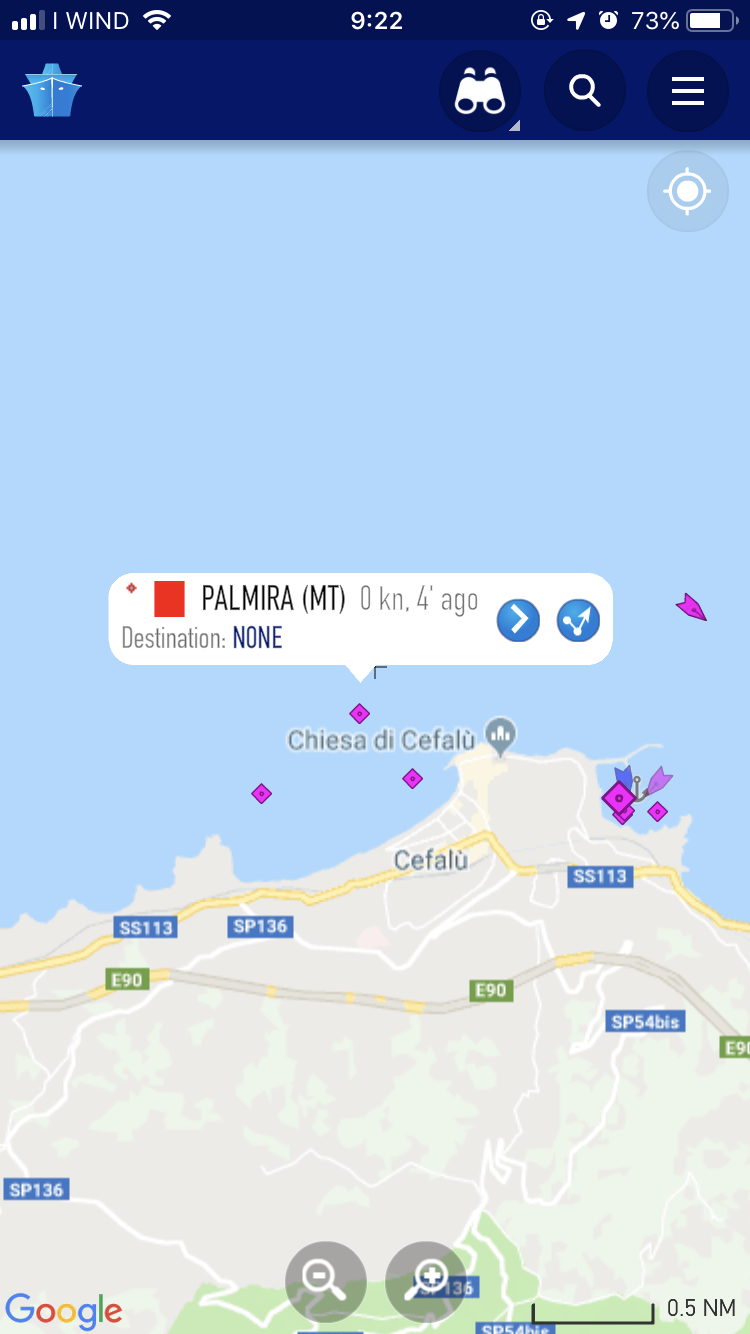The height and width of the screenshot is (1334, 750).
Task: Tap the Chiesa di Cefalù landmark pin
Action: 500,735
